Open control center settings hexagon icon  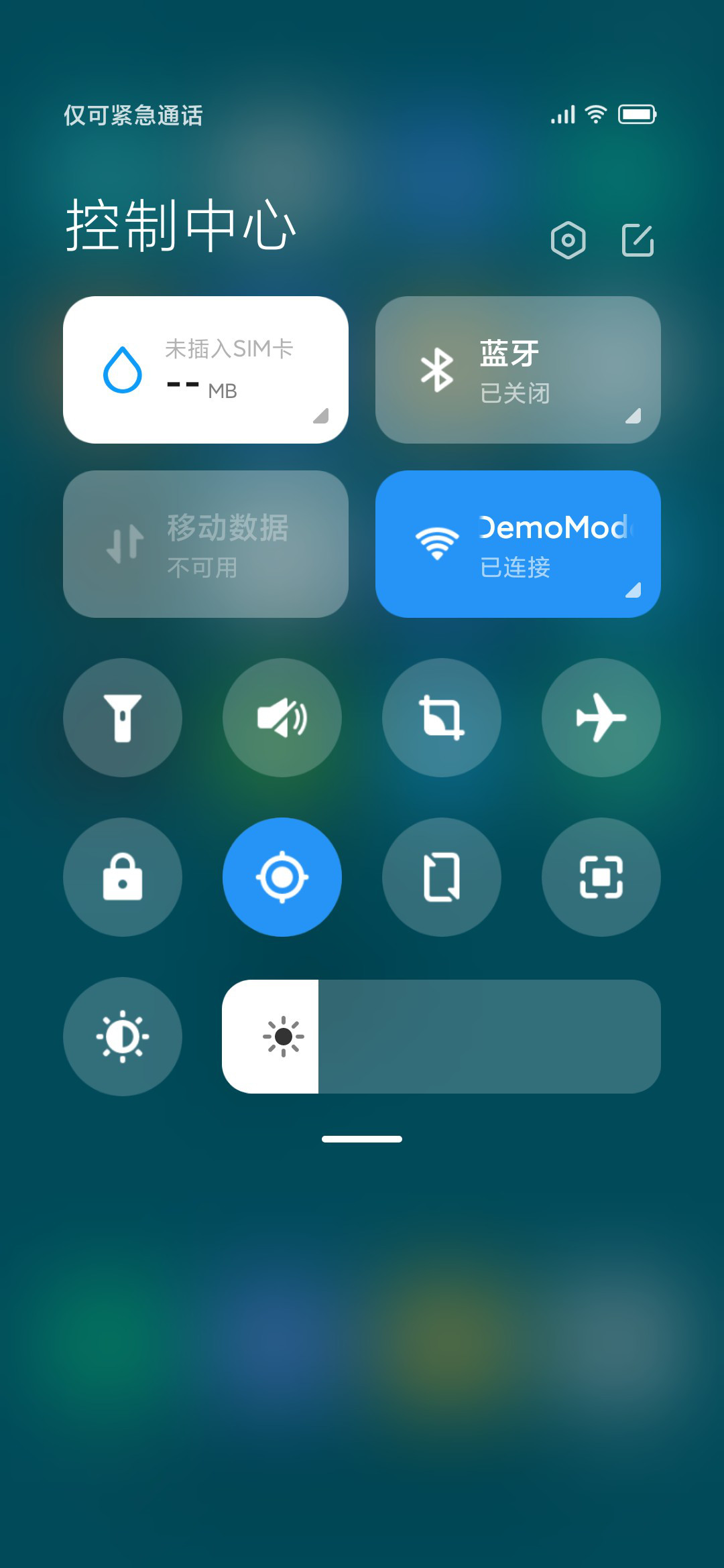point(568,240)
